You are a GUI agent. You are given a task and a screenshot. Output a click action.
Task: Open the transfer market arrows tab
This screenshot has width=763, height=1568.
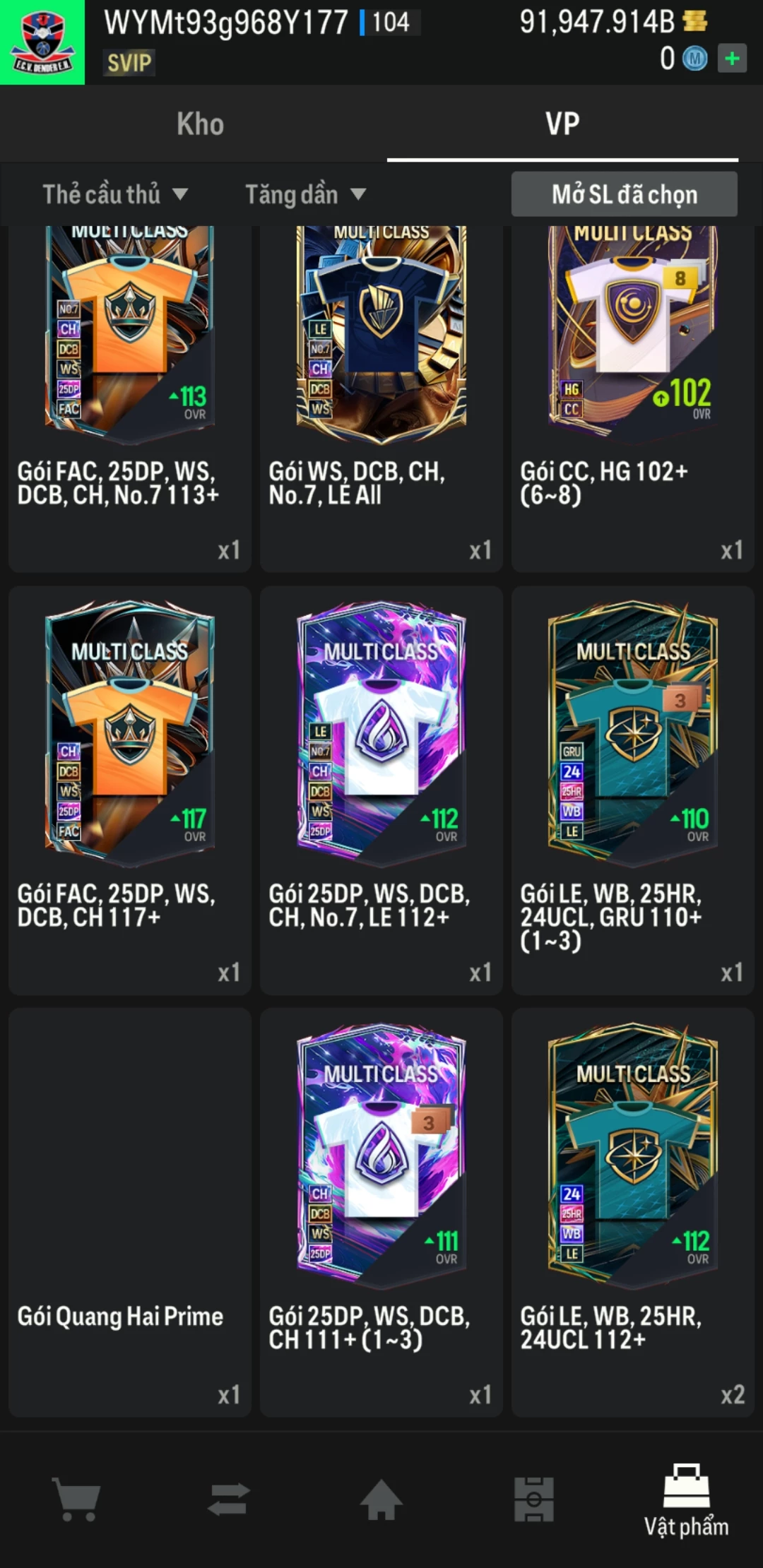(229, 1499)
